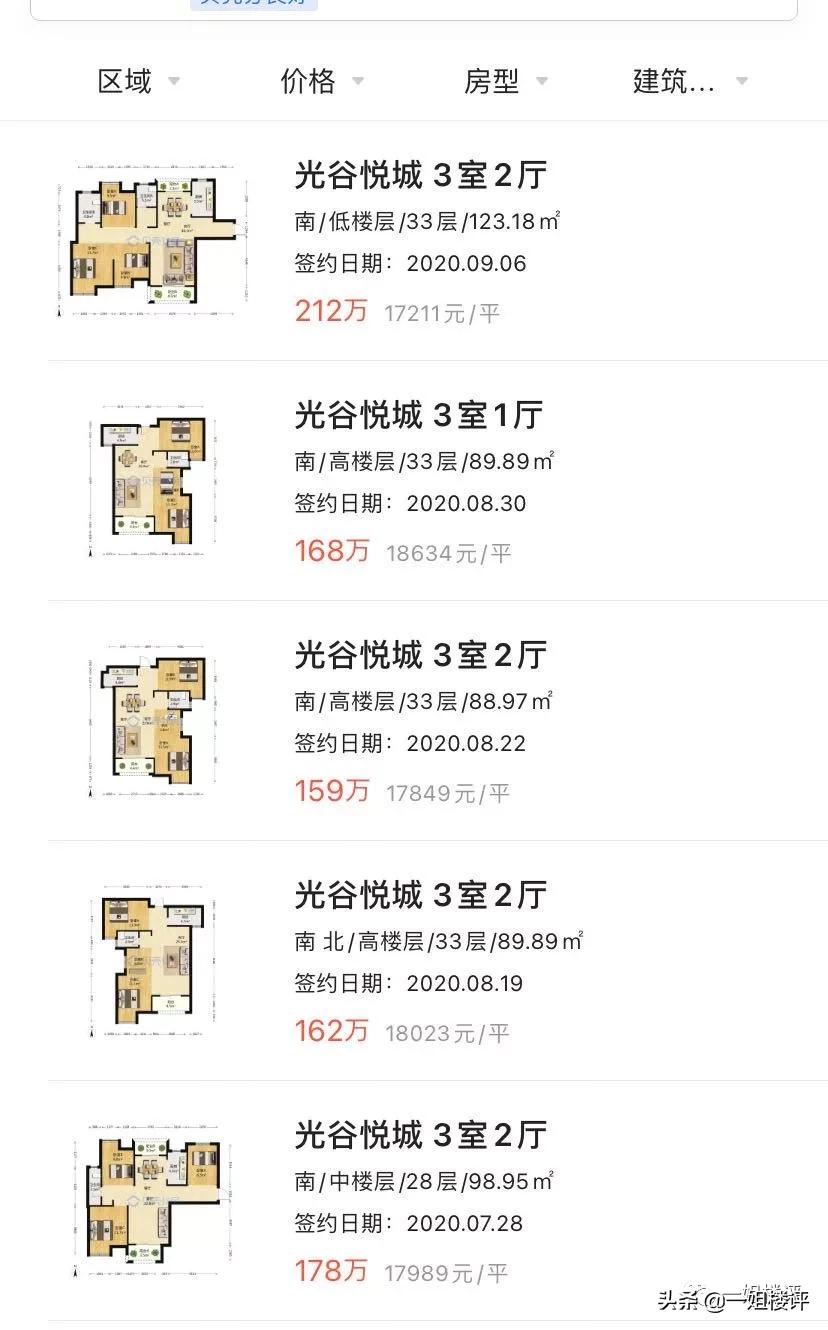Click the unit price 18634元/平 text
Viewport: 828px width, 1330px height.
[448, 552]
